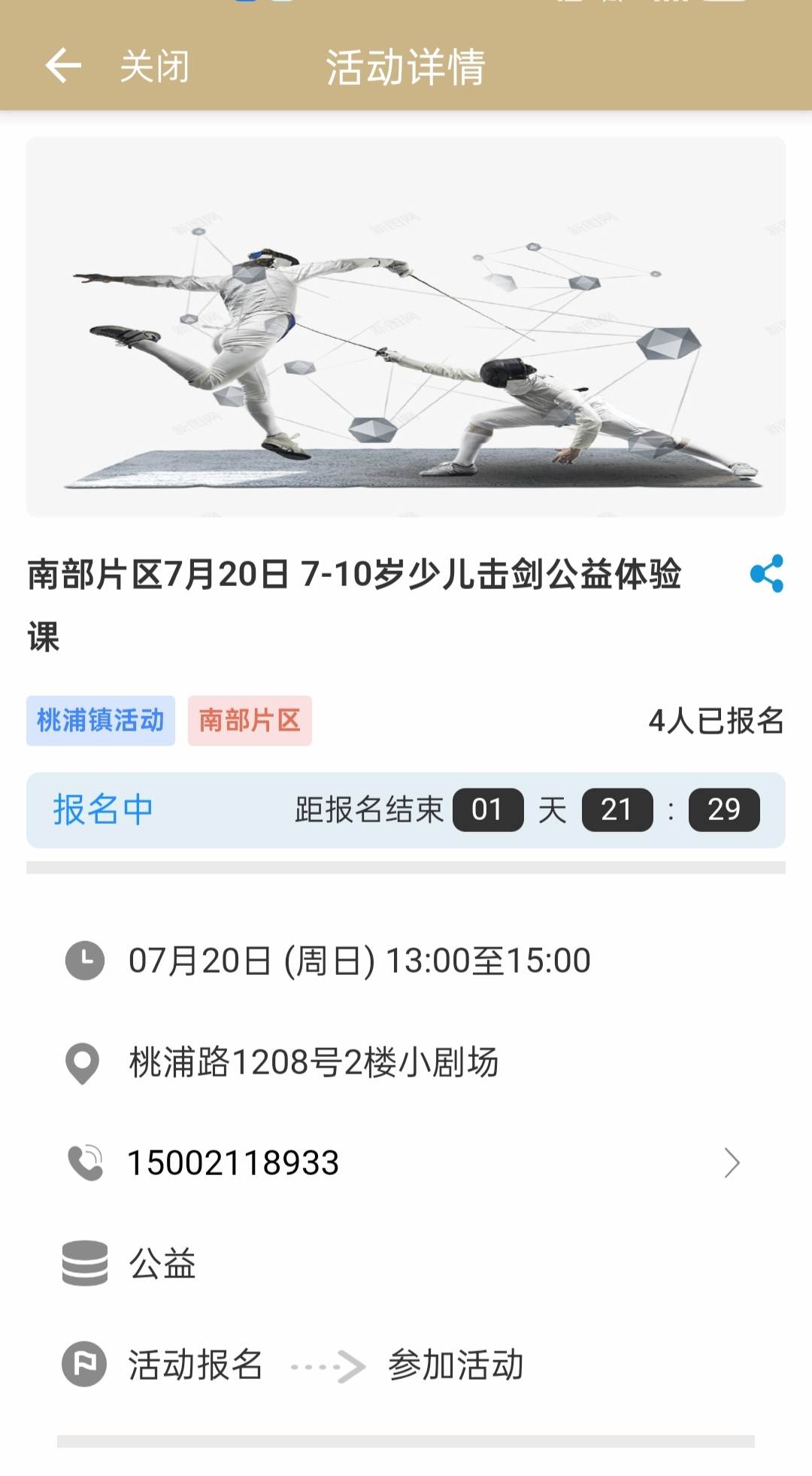Screen dimensions: 812x1476
Task: Open the fencing activity banner image
Action: [406, 326]
